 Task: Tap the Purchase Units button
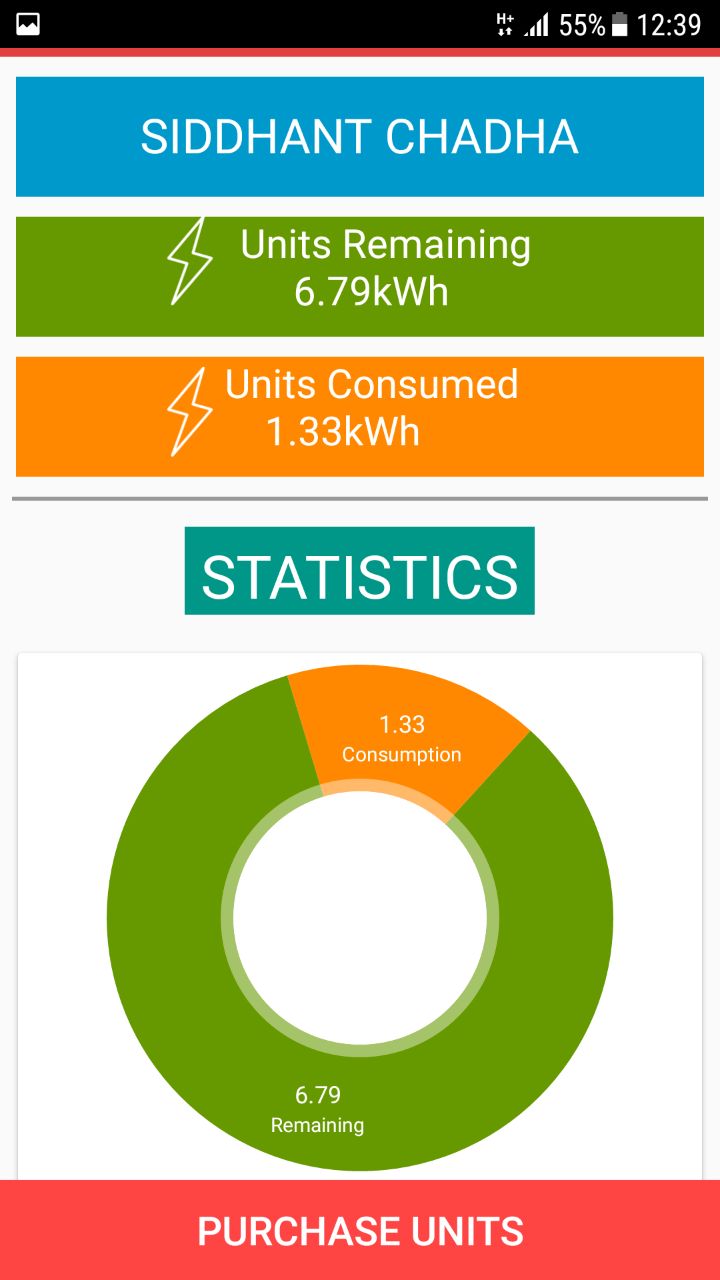pos(360,1230)
